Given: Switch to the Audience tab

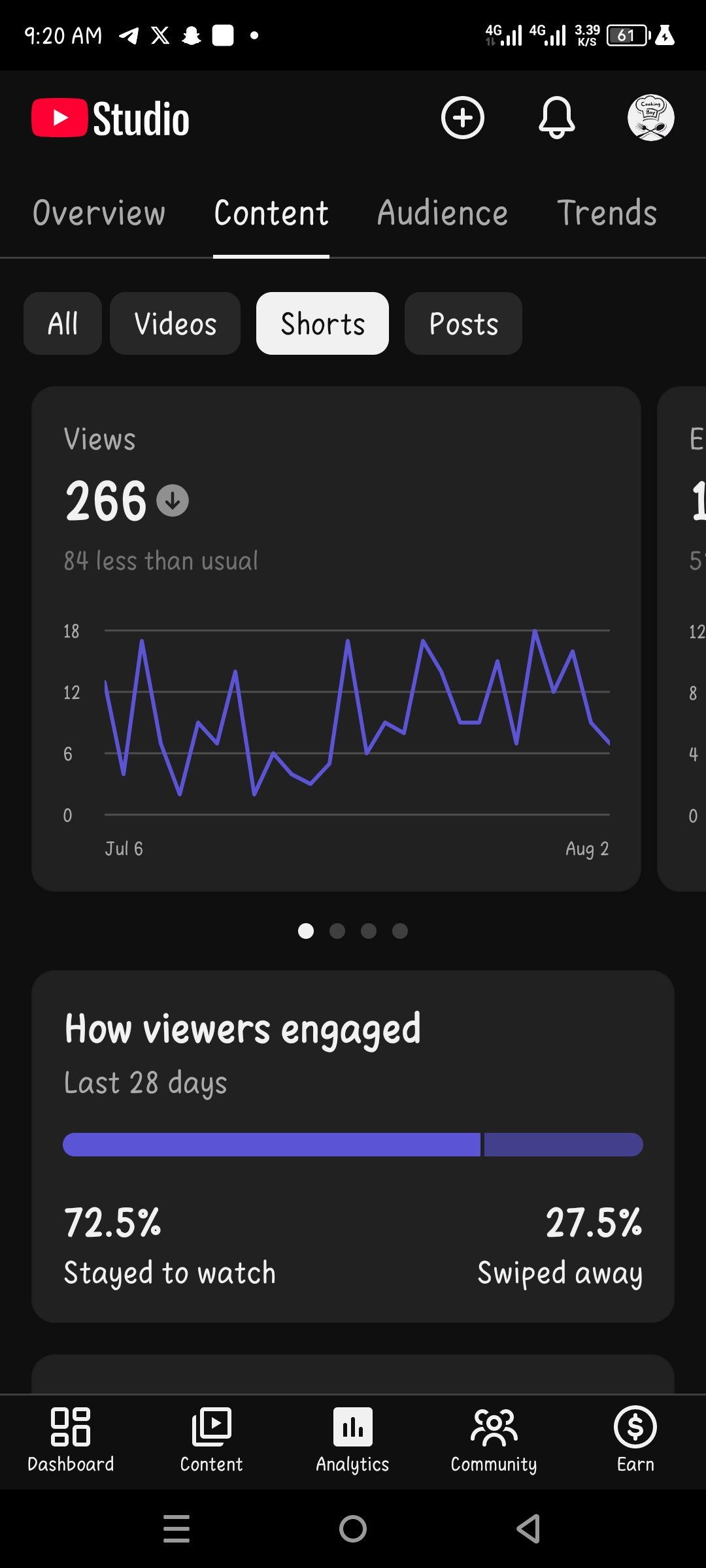Looking at the screenshot, I should 443,213.
